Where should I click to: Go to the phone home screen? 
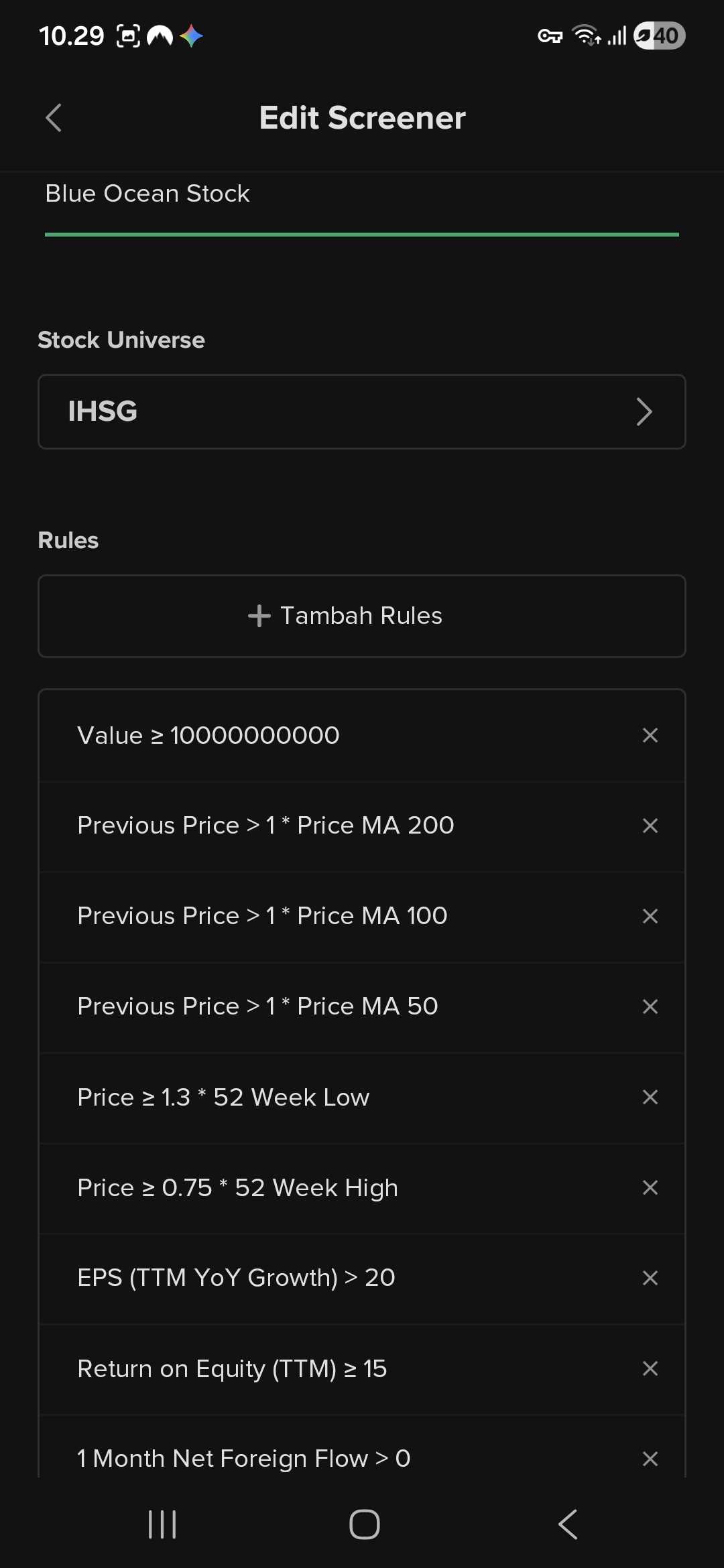tap(364, 1524)
